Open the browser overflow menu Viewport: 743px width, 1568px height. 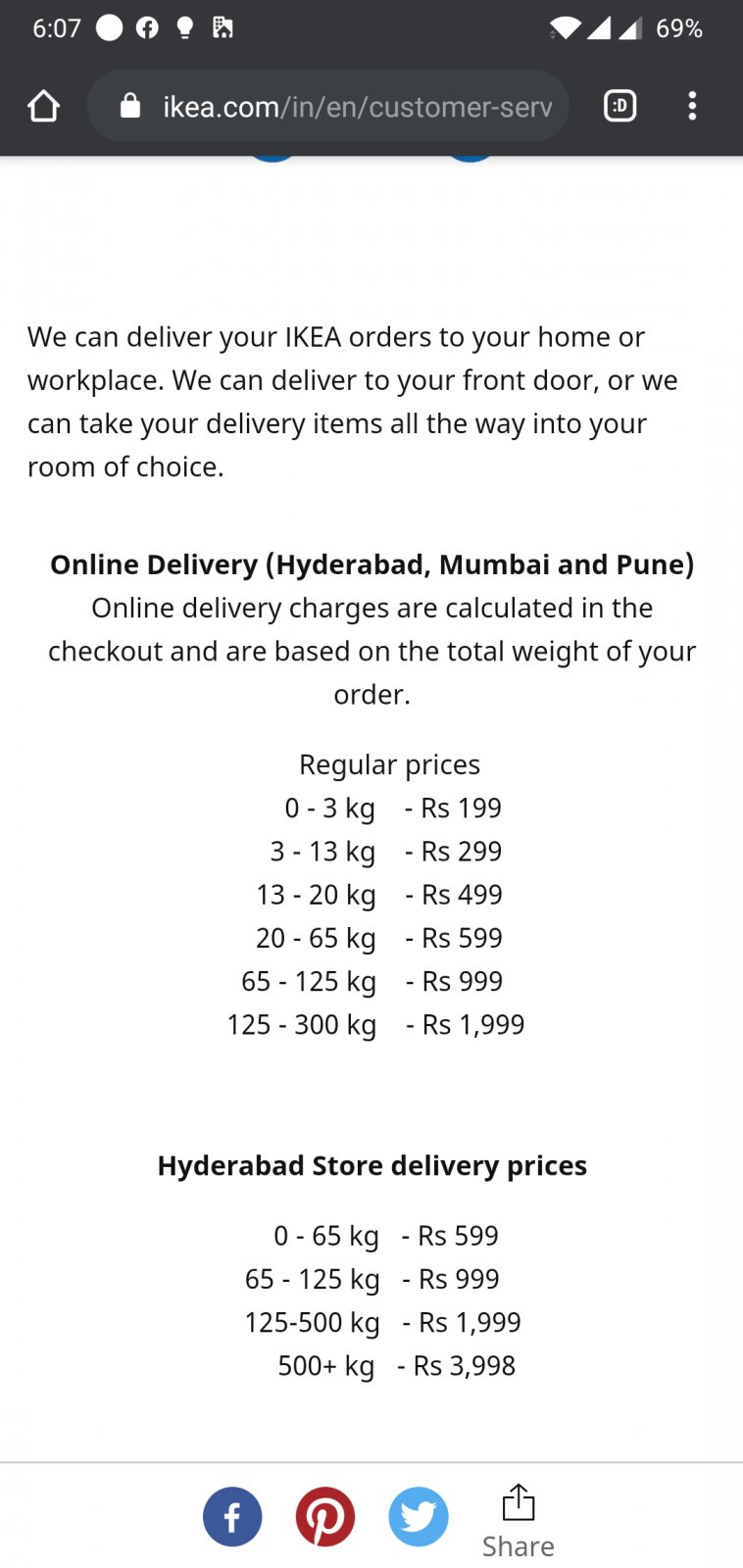[692, 106]
